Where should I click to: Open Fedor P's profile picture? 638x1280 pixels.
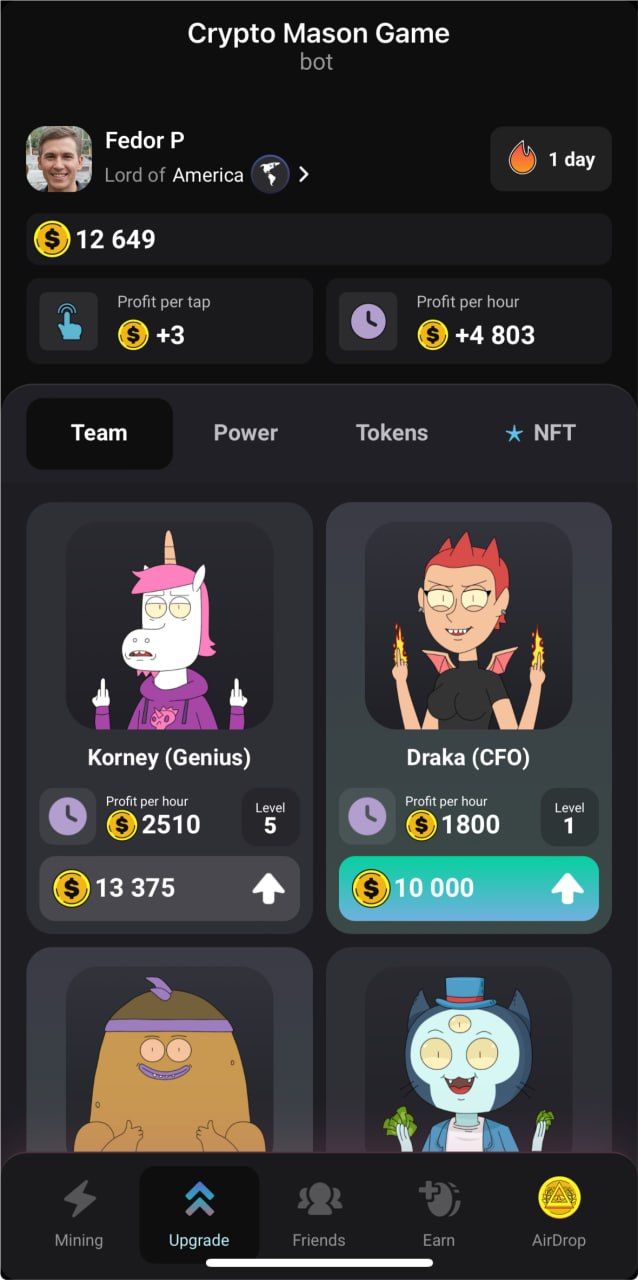59,159
